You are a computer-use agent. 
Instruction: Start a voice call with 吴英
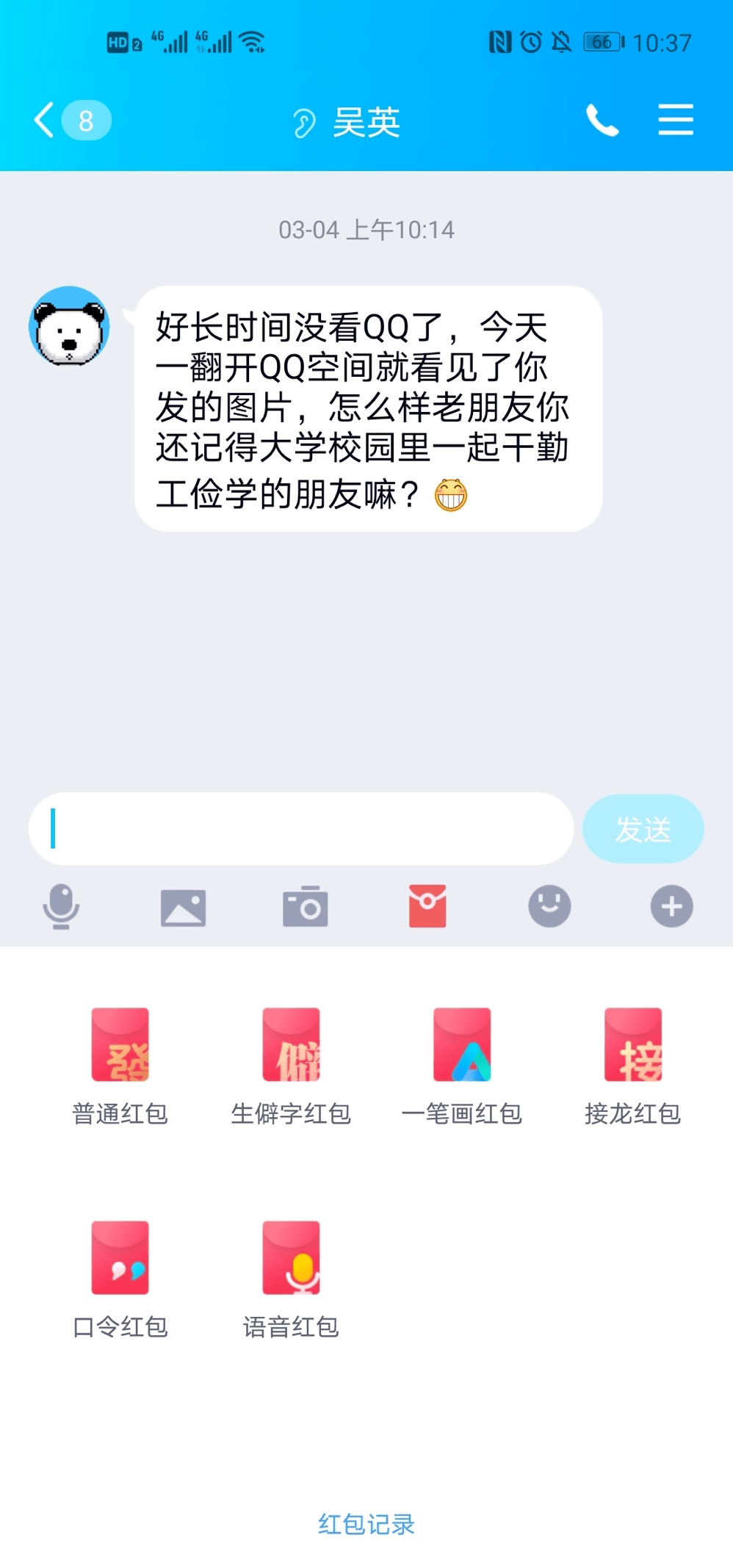[602, 120]
